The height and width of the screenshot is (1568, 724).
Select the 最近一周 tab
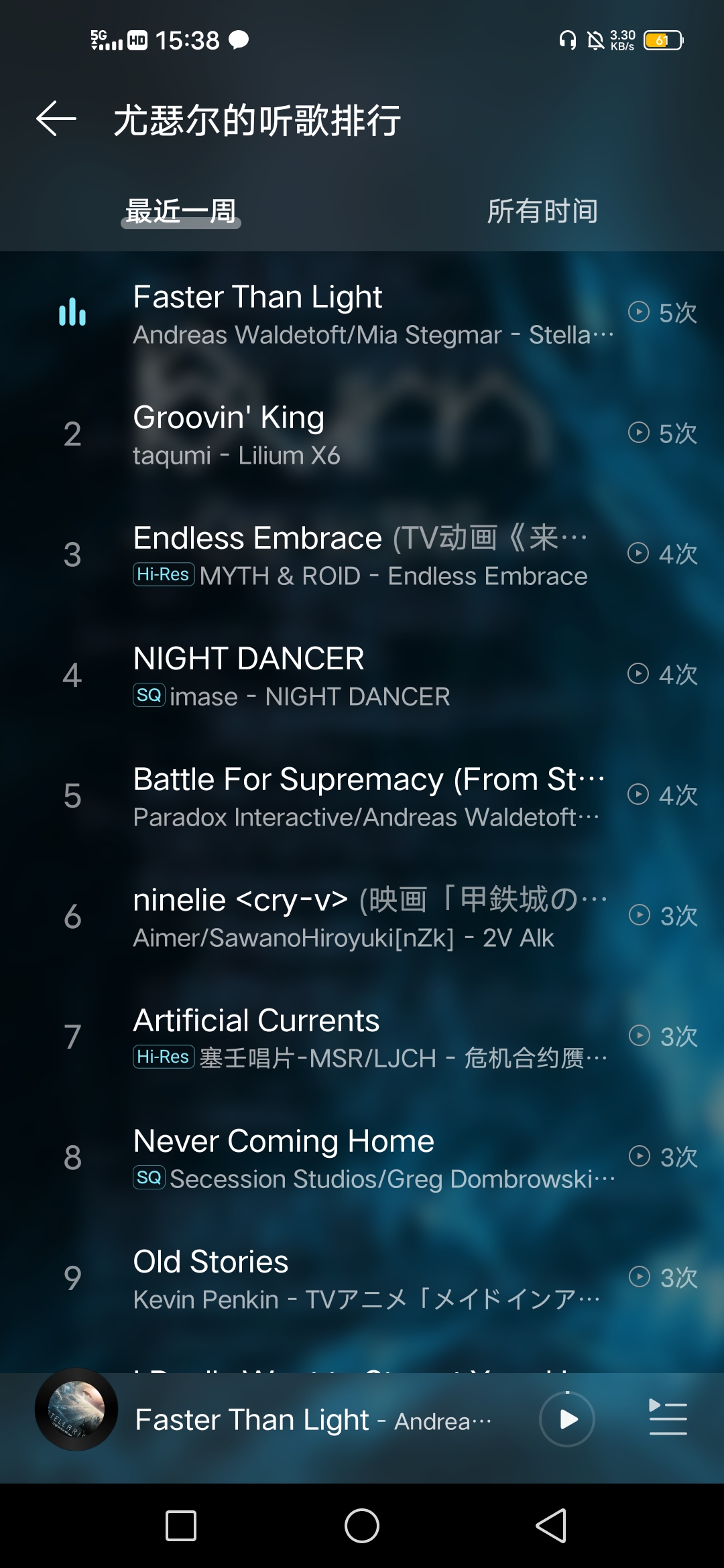point(181,211)
